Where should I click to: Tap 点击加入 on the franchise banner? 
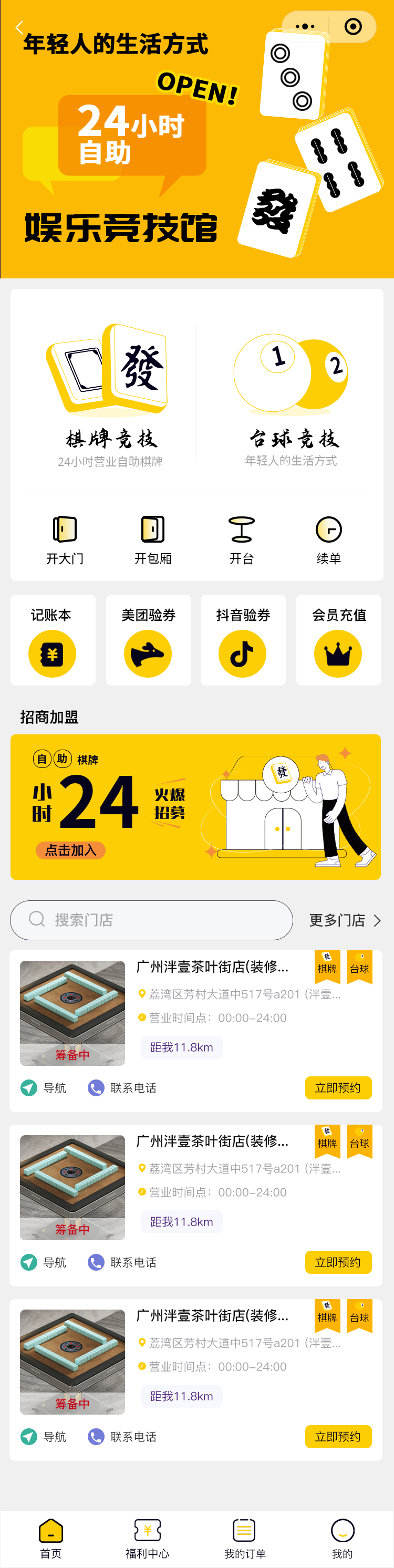coord(70,850)
